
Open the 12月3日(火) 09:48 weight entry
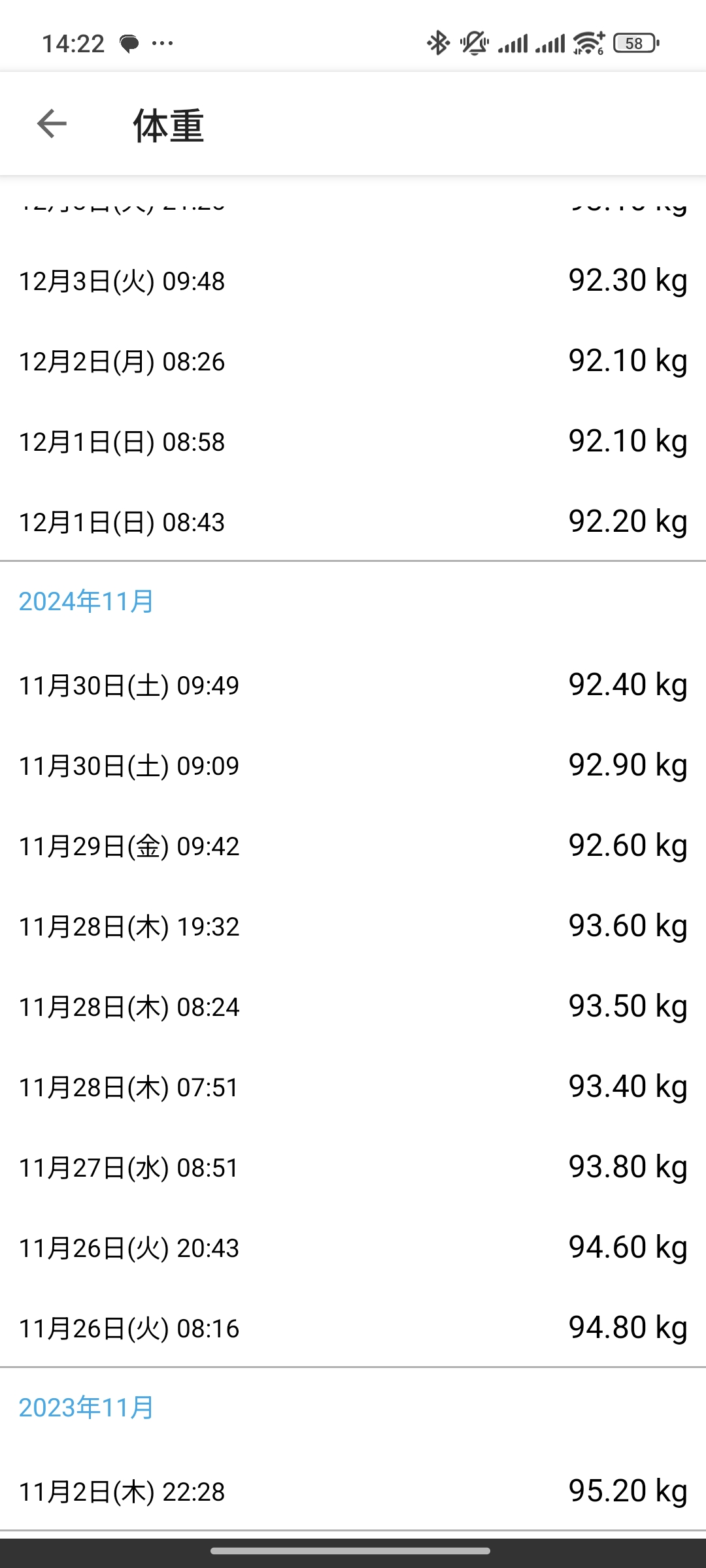(353, 282)
